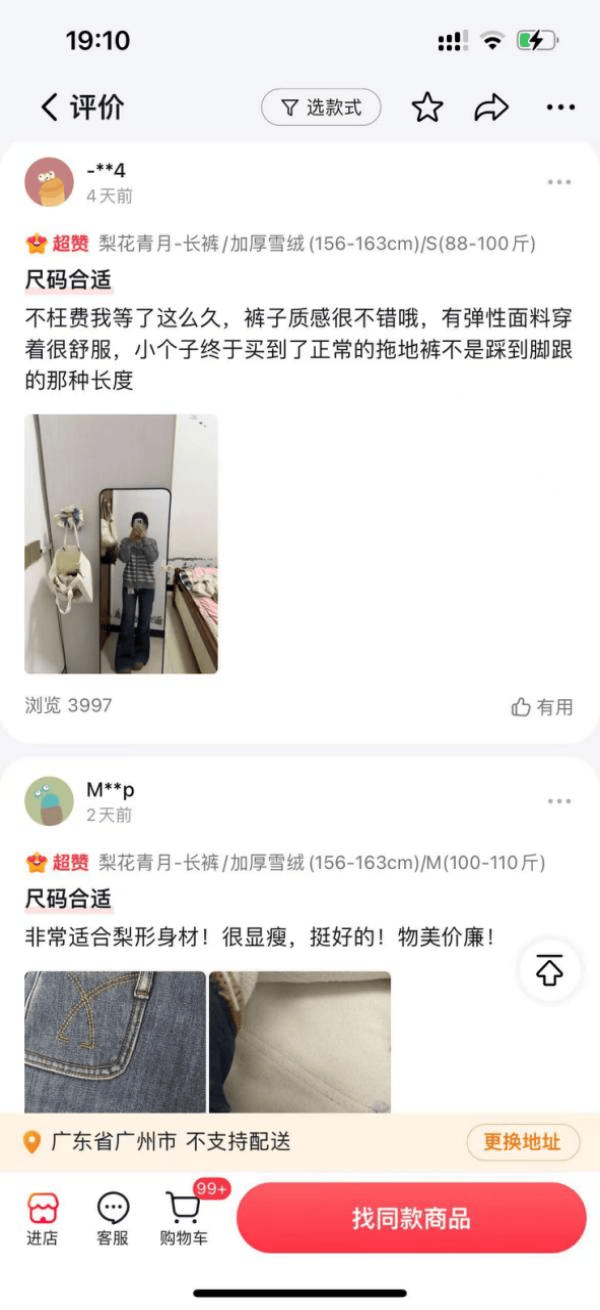
Task: Mark -**4's review as 有用
Action: (542, 707)
